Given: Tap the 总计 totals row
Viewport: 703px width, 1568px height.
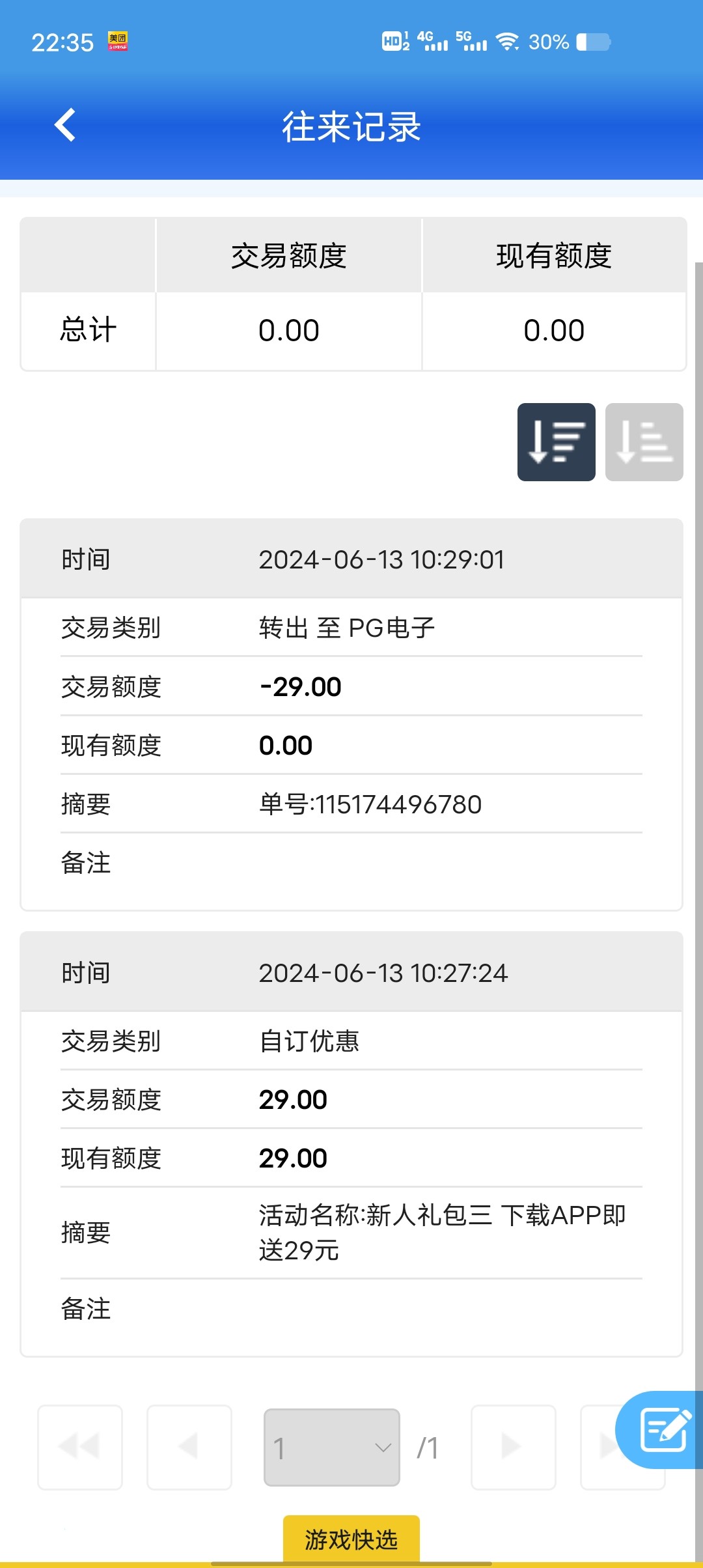Looking at the screenshot, I should coord(88,329).
